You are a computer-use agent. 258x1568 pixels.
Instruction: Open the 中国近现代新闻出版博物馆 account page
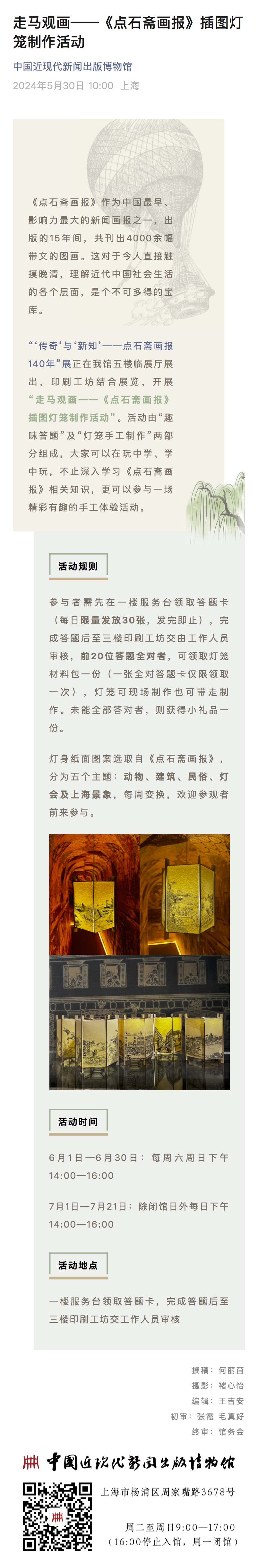point(72,66)
